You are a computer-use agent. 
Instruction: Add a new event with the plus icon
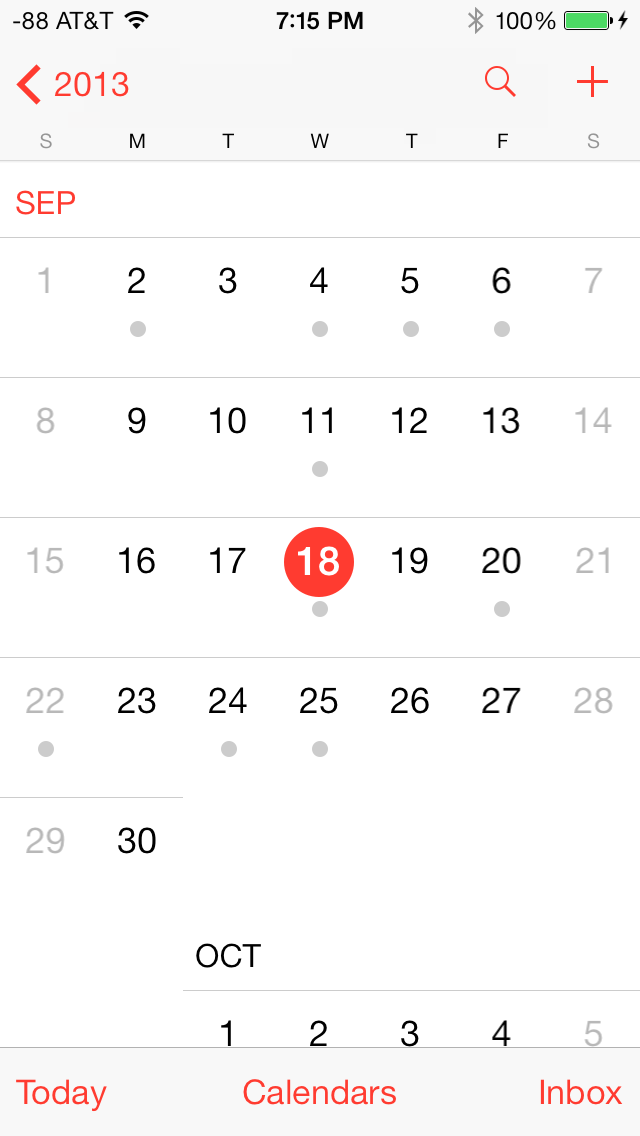(x=592, y=83)
